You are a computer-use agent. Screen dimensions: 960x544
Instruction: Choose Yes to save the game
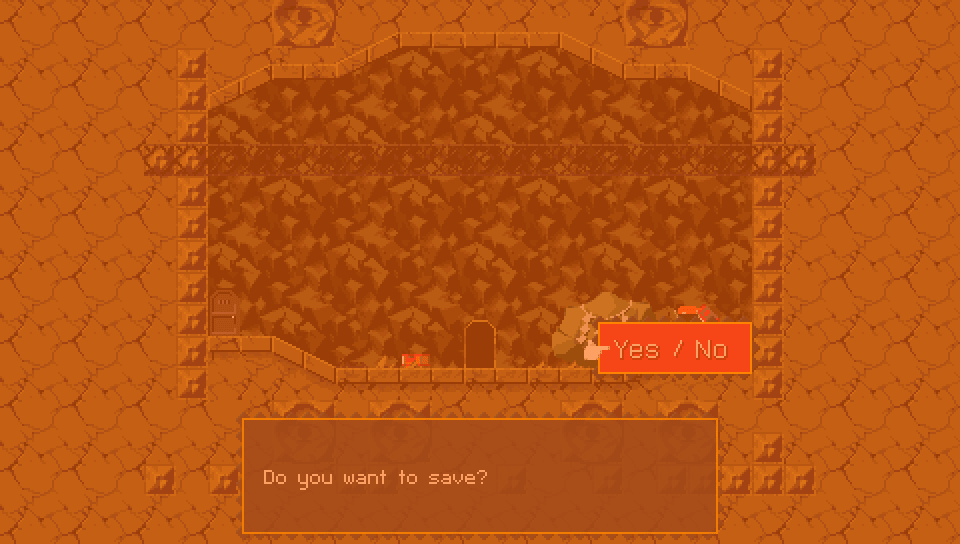click(x=637, y=349)
